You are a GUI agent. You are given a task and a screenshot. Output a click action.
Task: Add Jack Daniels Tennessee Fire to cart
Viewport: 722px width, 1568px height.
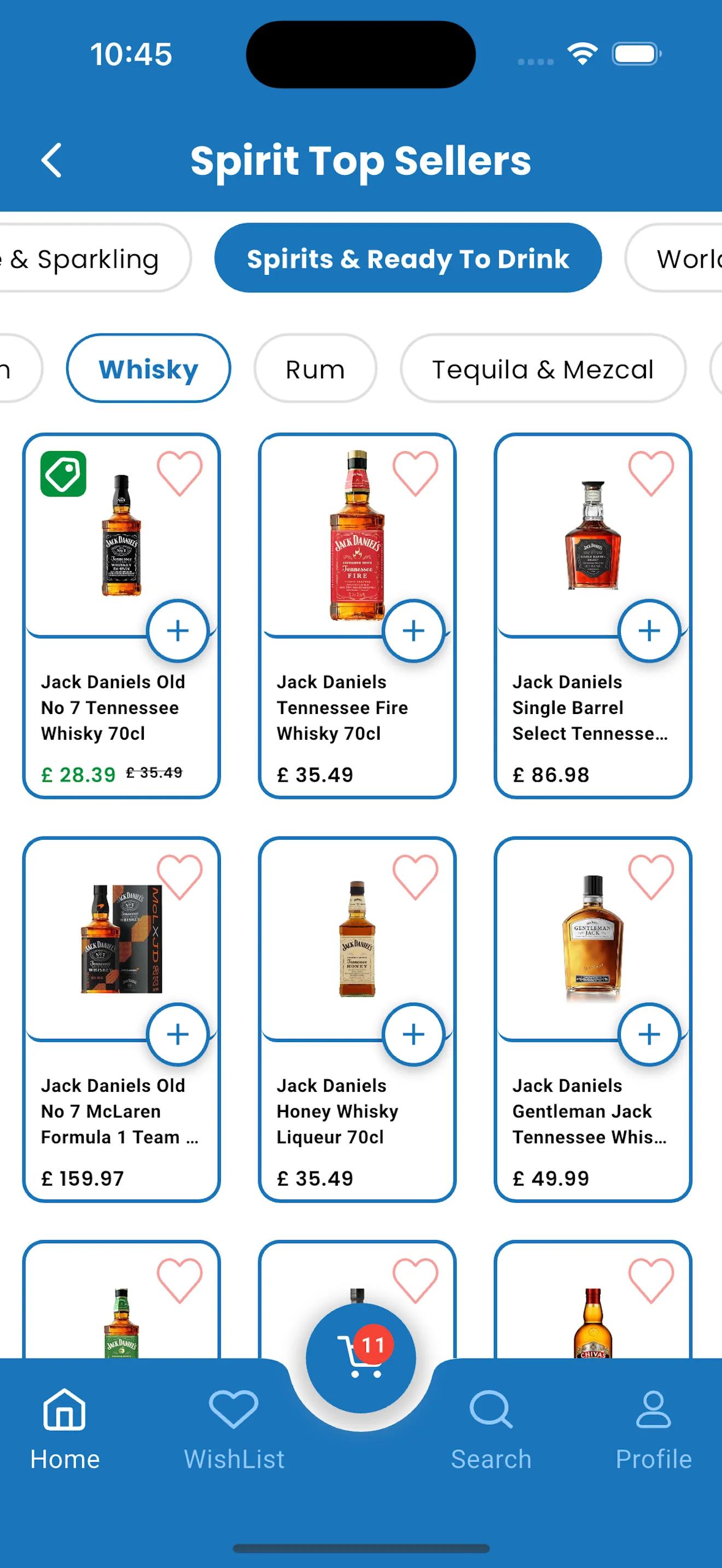point(414,630)
